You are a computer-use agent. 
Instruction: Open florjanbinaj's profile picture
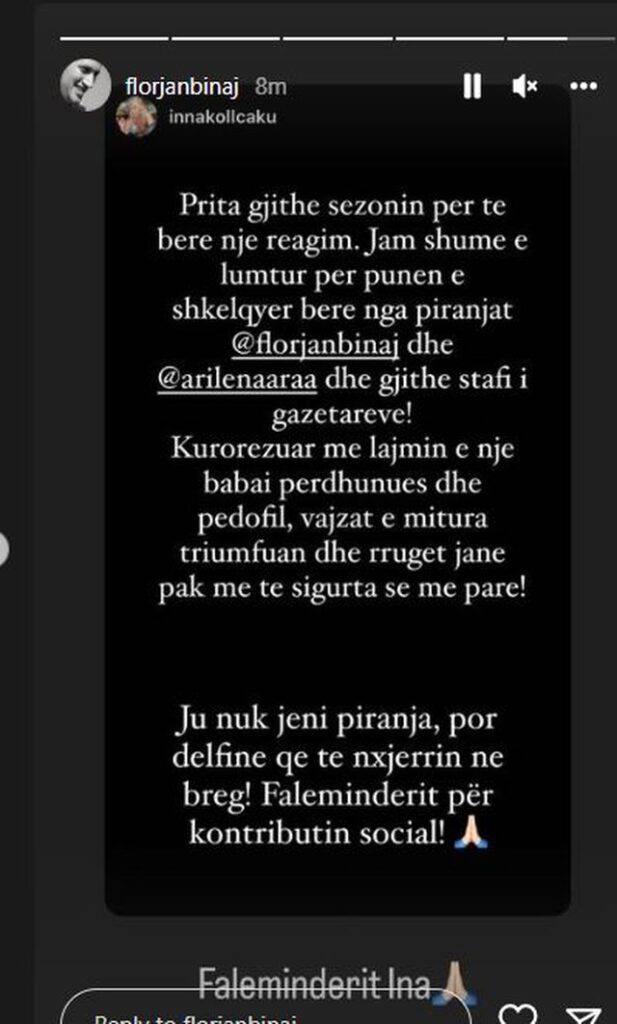85,85
